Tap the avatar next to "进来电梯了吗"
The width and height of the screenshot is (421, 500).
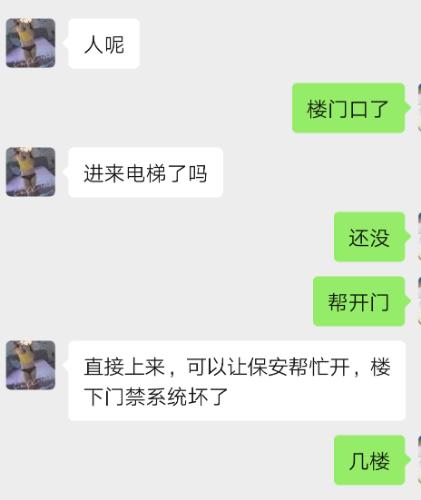31,172
